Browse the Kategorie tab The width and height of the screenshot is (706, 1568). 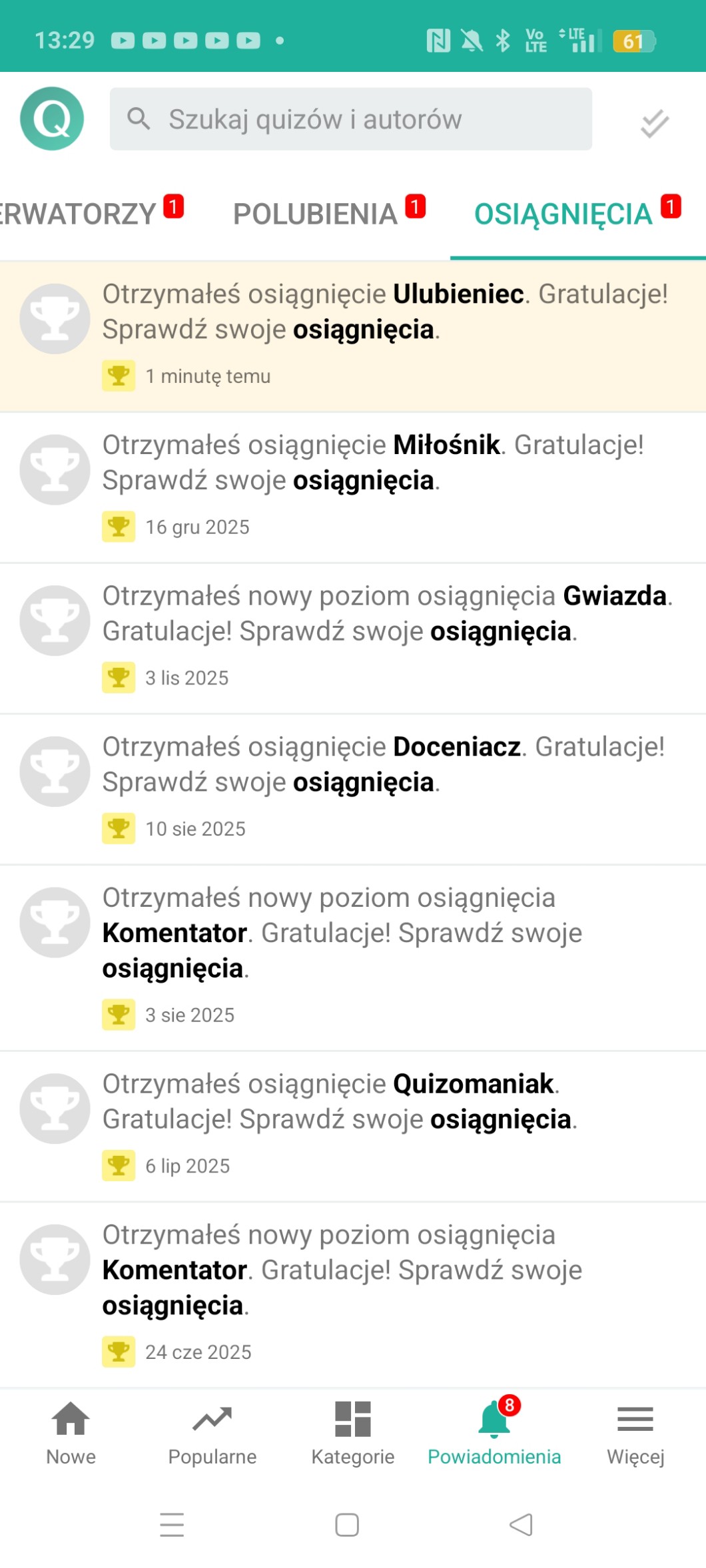(353, 1432)
